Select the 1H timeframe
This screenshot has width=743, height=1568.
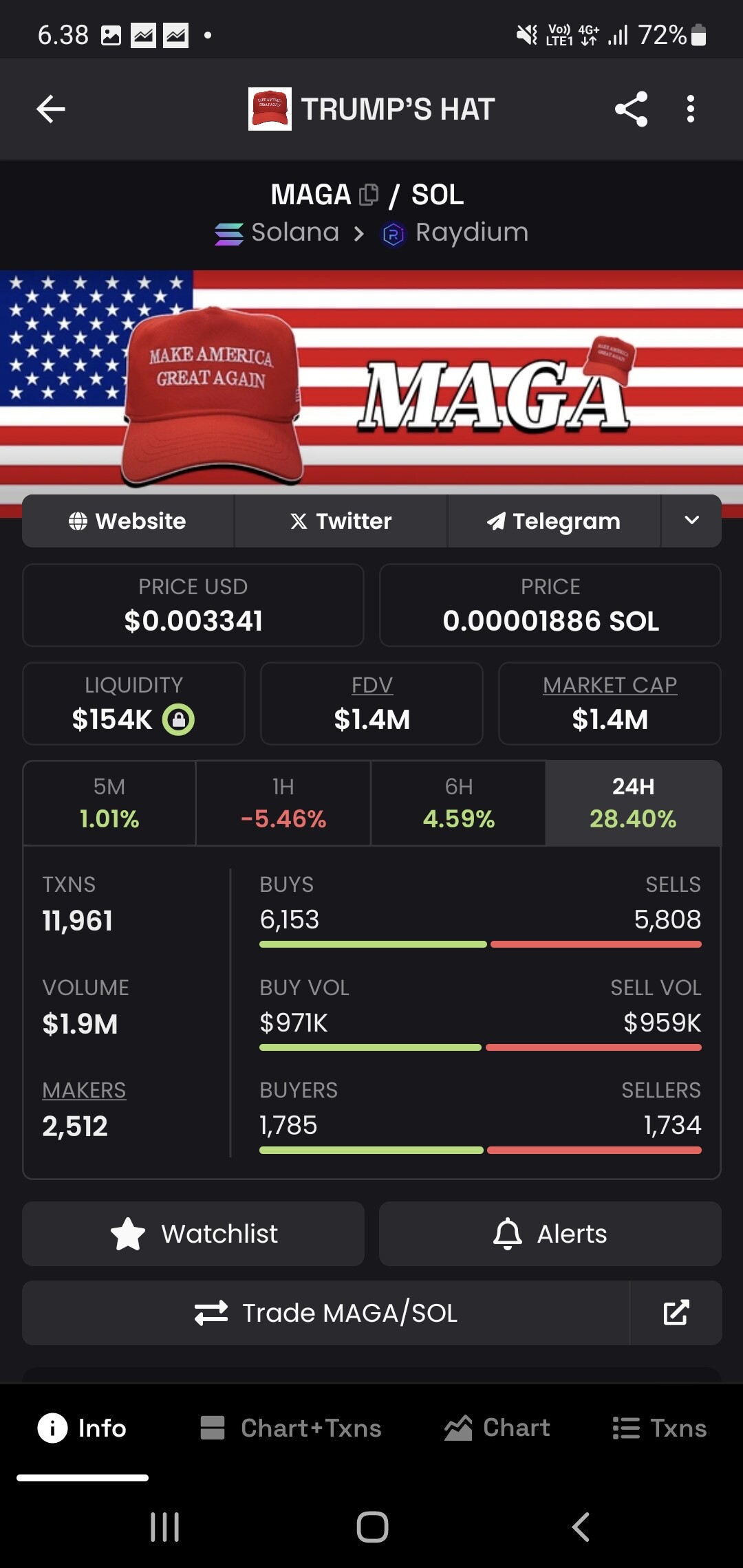(x=283, y=803)
